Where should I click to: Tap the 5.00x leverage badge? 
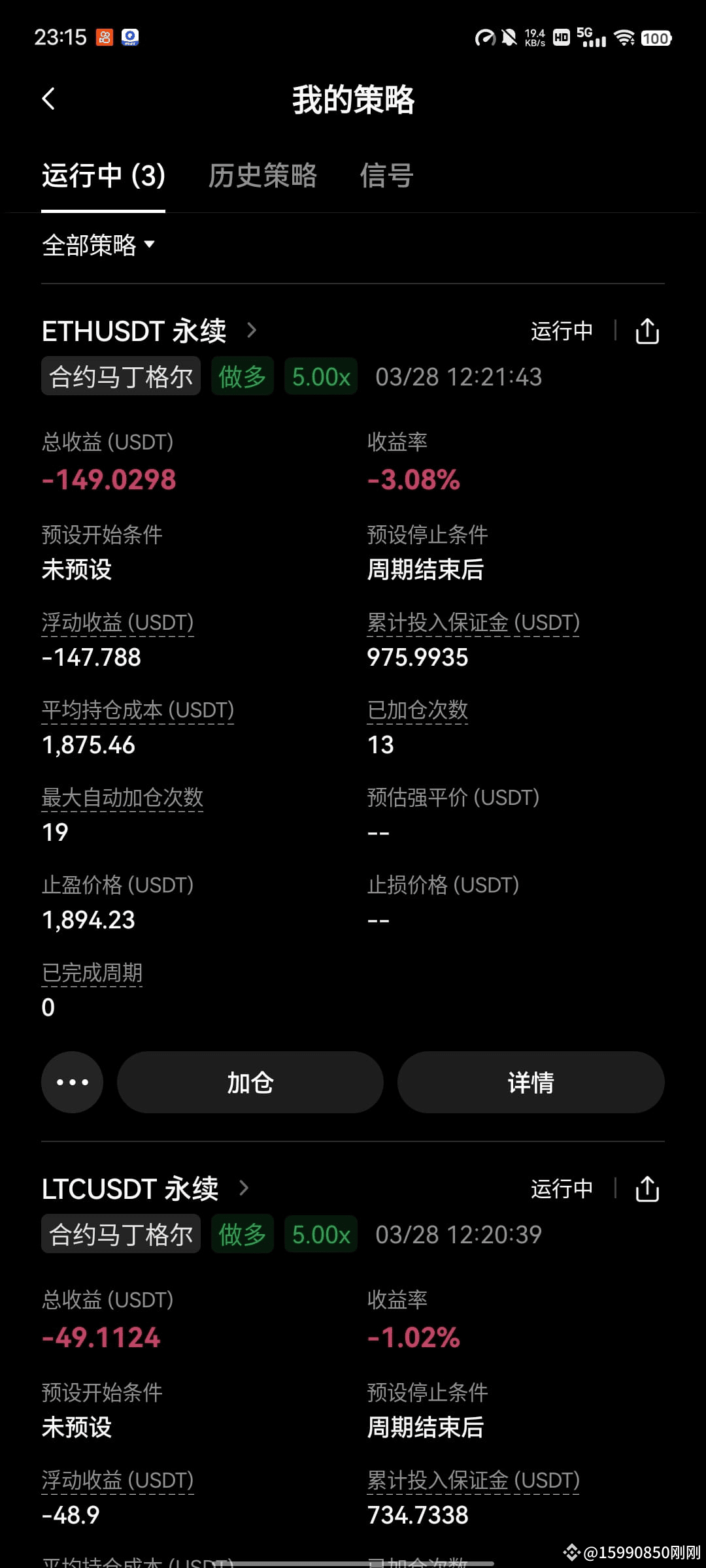coord(320,376)
